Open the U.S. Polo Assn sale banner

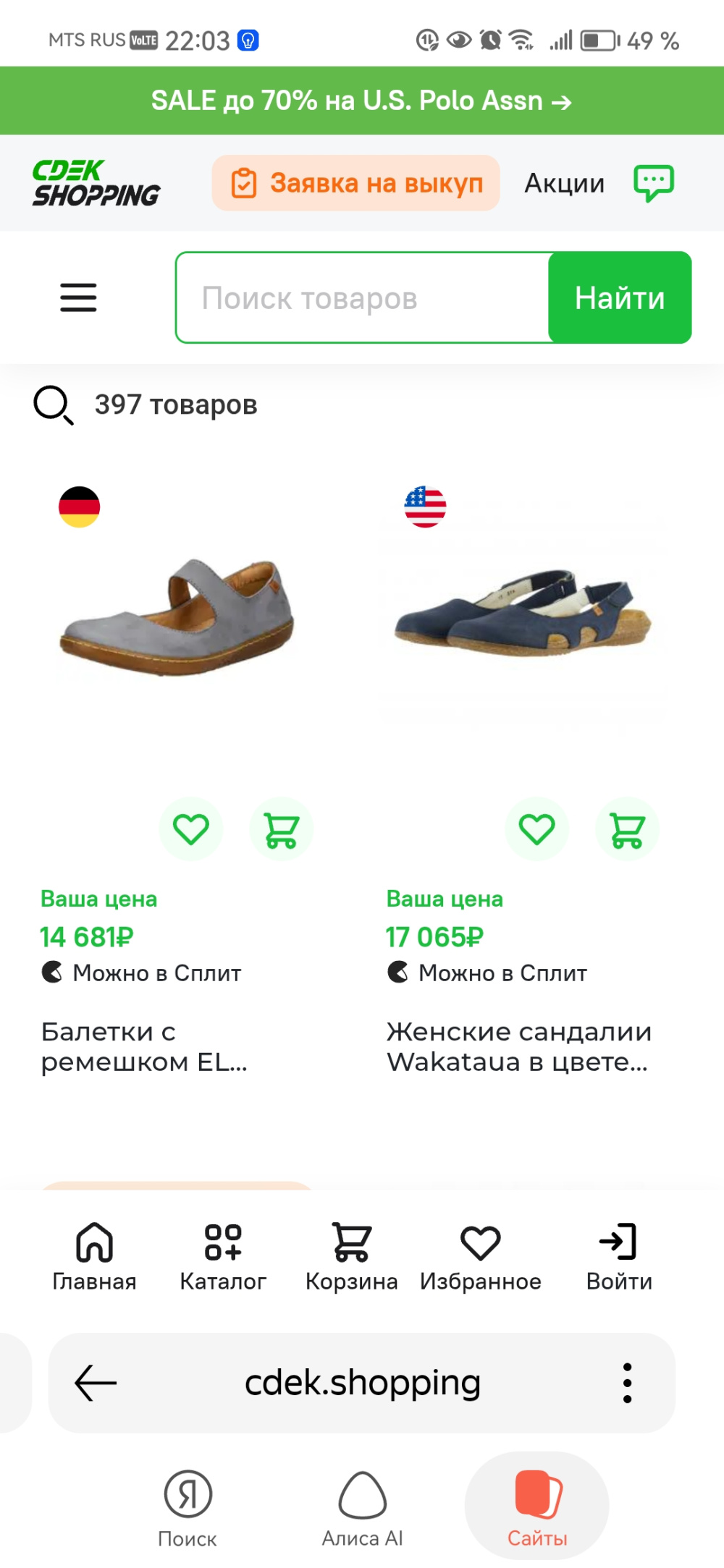coord(361,101)
